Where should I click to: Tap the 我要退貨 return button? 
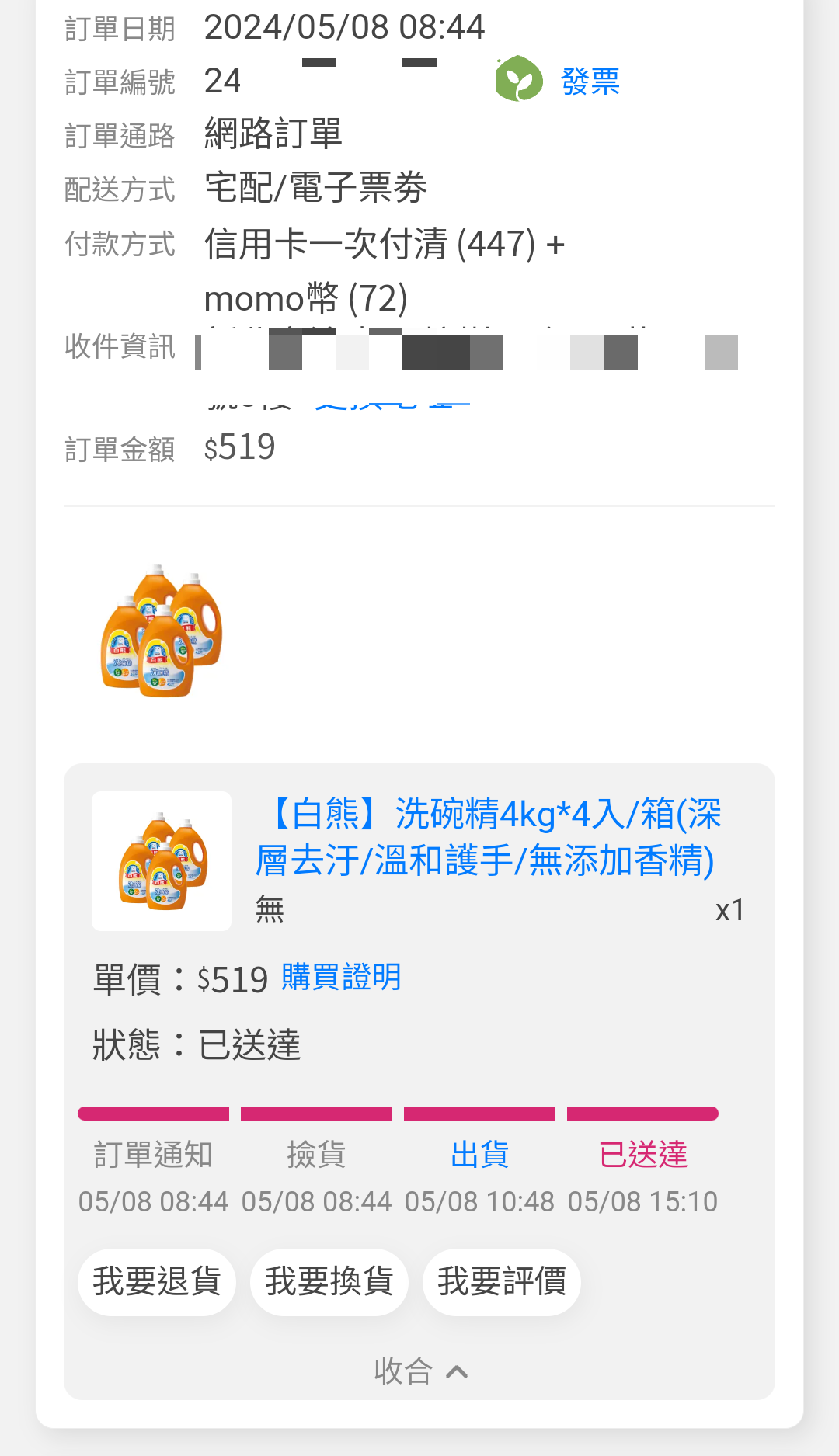coord(157,1282)
